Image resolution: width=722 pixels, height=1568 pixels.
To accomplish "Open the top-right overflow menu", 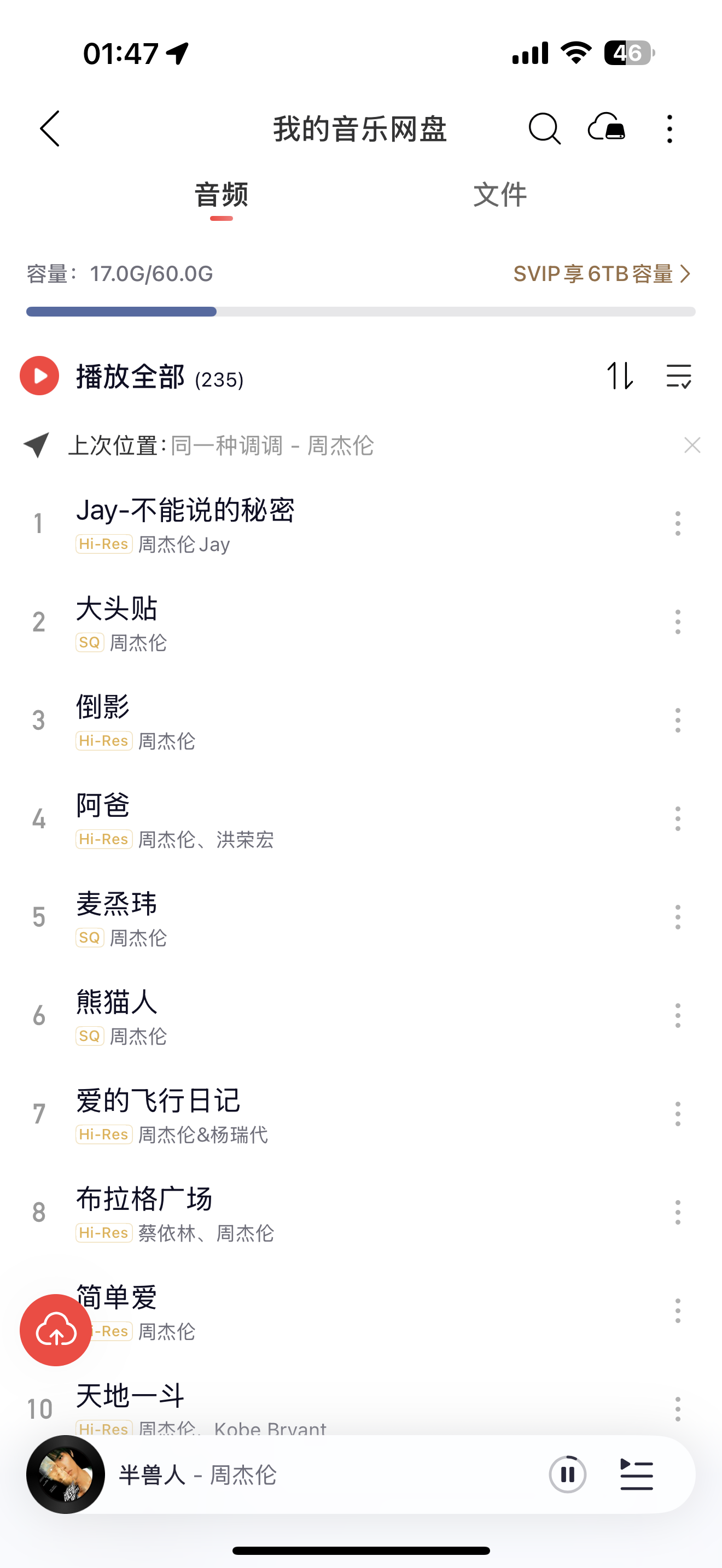I will click(669, 128).
